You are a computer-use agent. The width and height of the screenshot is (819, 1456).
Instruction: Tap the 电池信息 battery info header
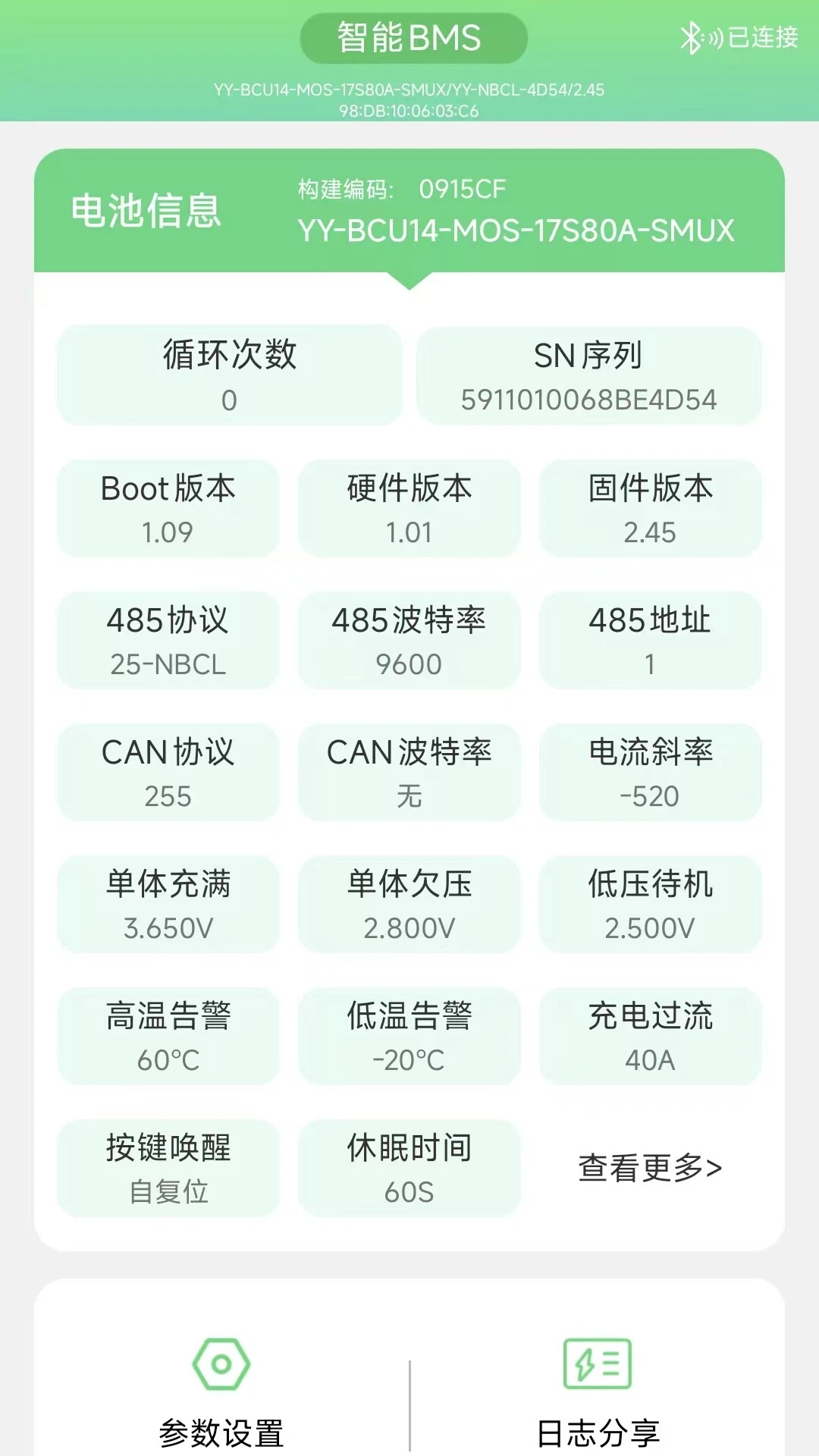(x=146, y=213)
